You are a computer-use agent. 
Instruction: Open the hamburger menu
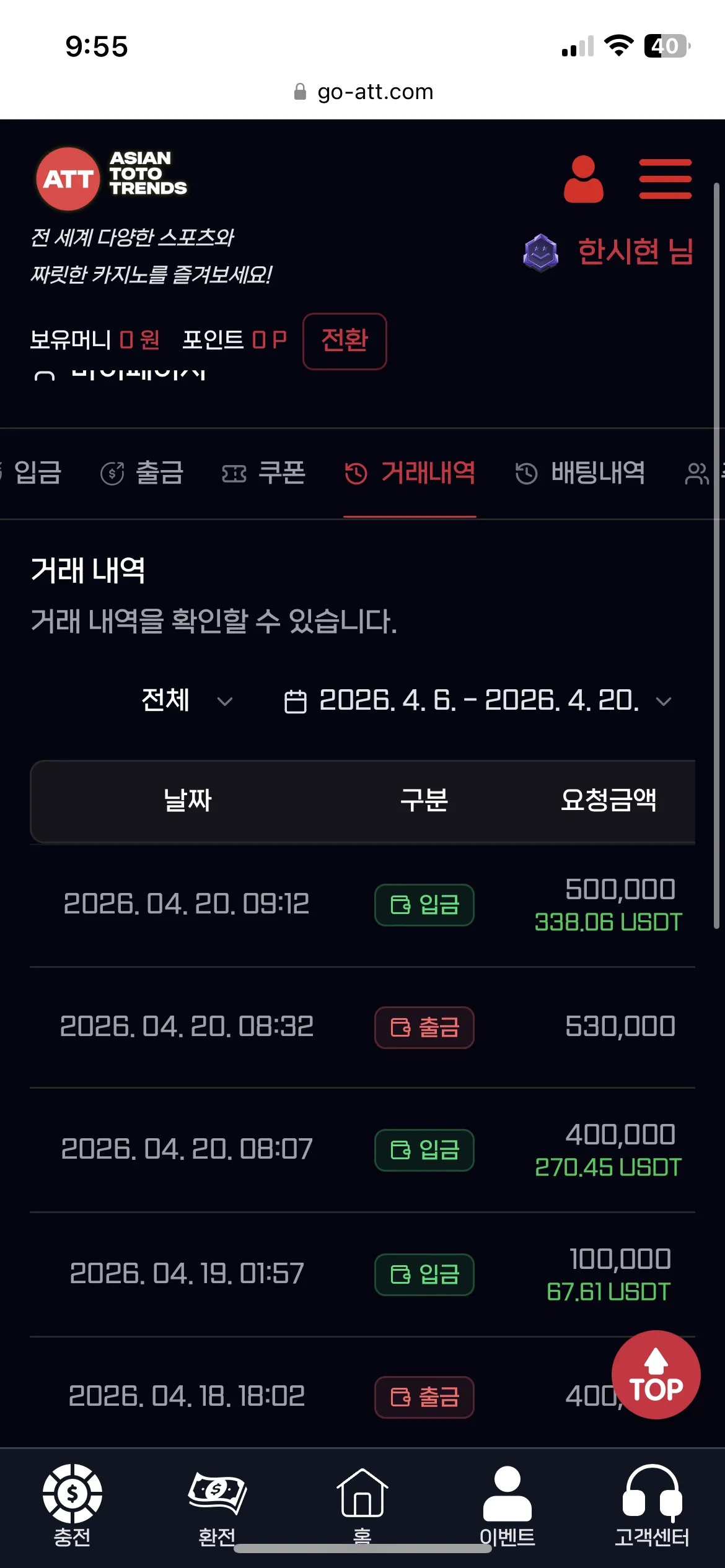coord(665,179)
